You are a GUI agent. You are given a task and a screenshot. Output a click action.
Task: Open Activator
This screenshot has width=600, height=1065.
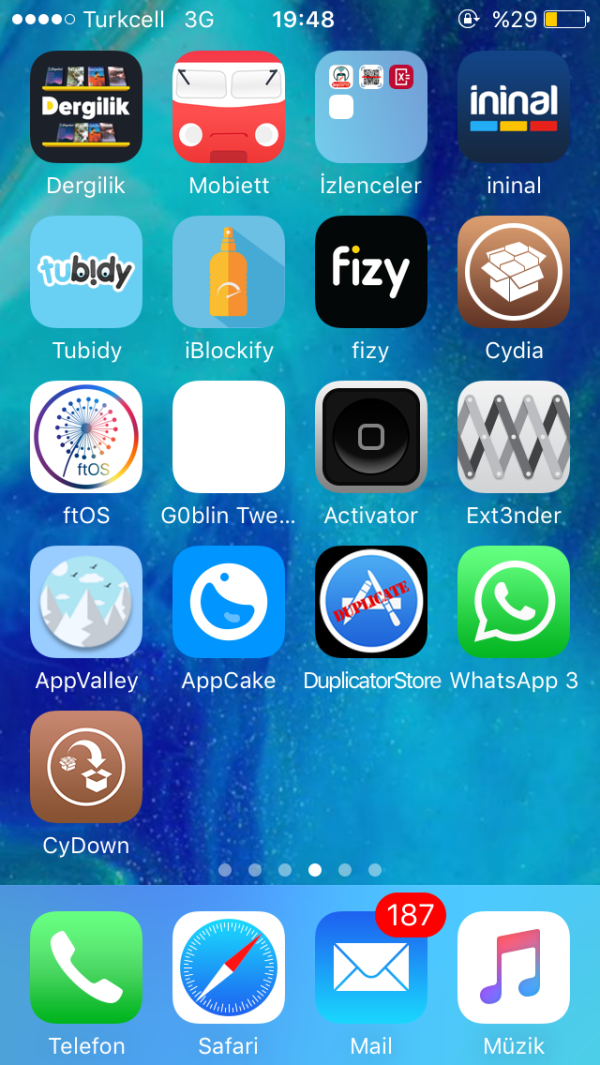pos(371,437)
